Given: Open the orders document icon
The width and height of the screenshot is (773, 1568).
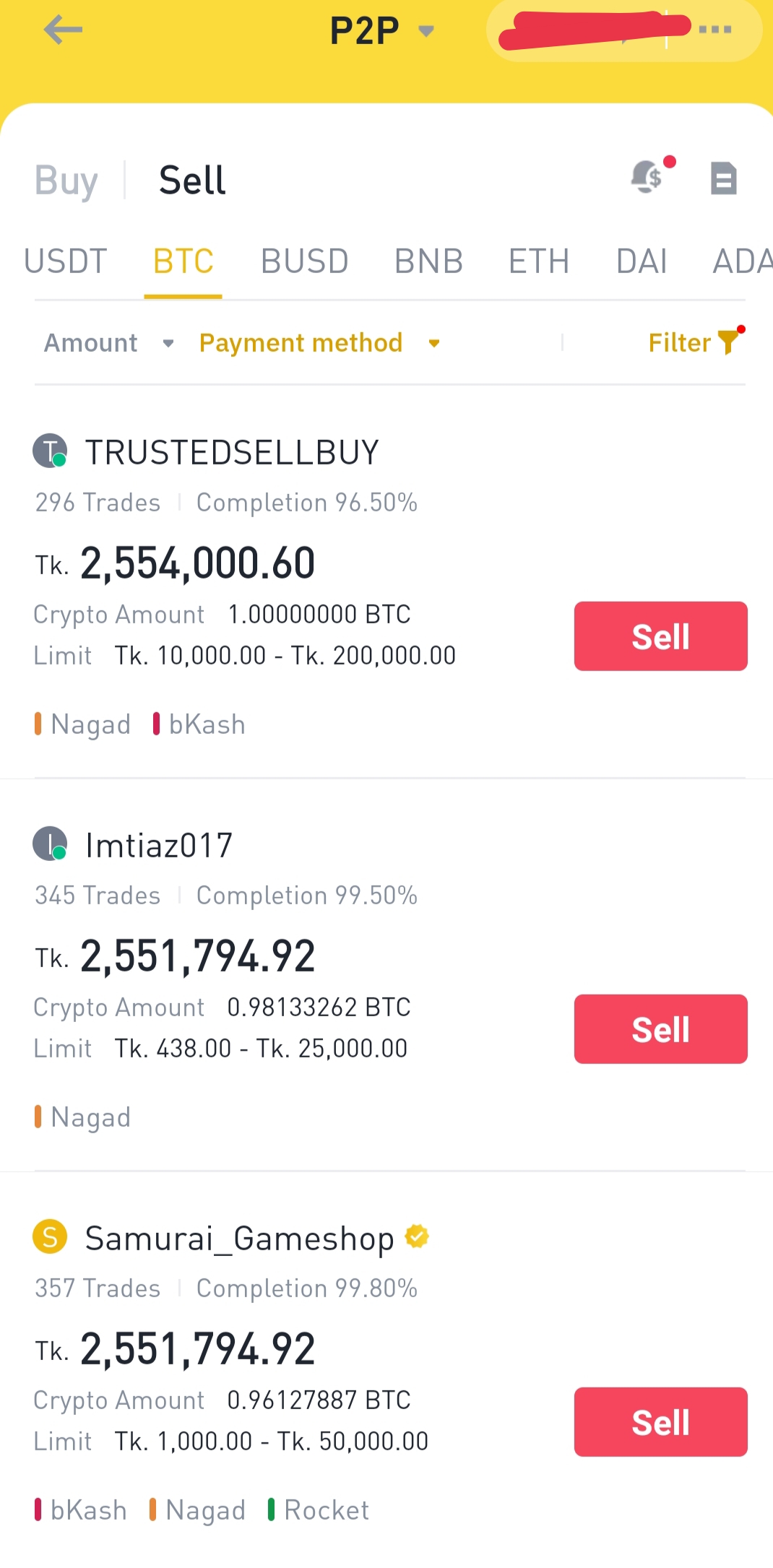Looking at the screenshot, I should [723, 178].
